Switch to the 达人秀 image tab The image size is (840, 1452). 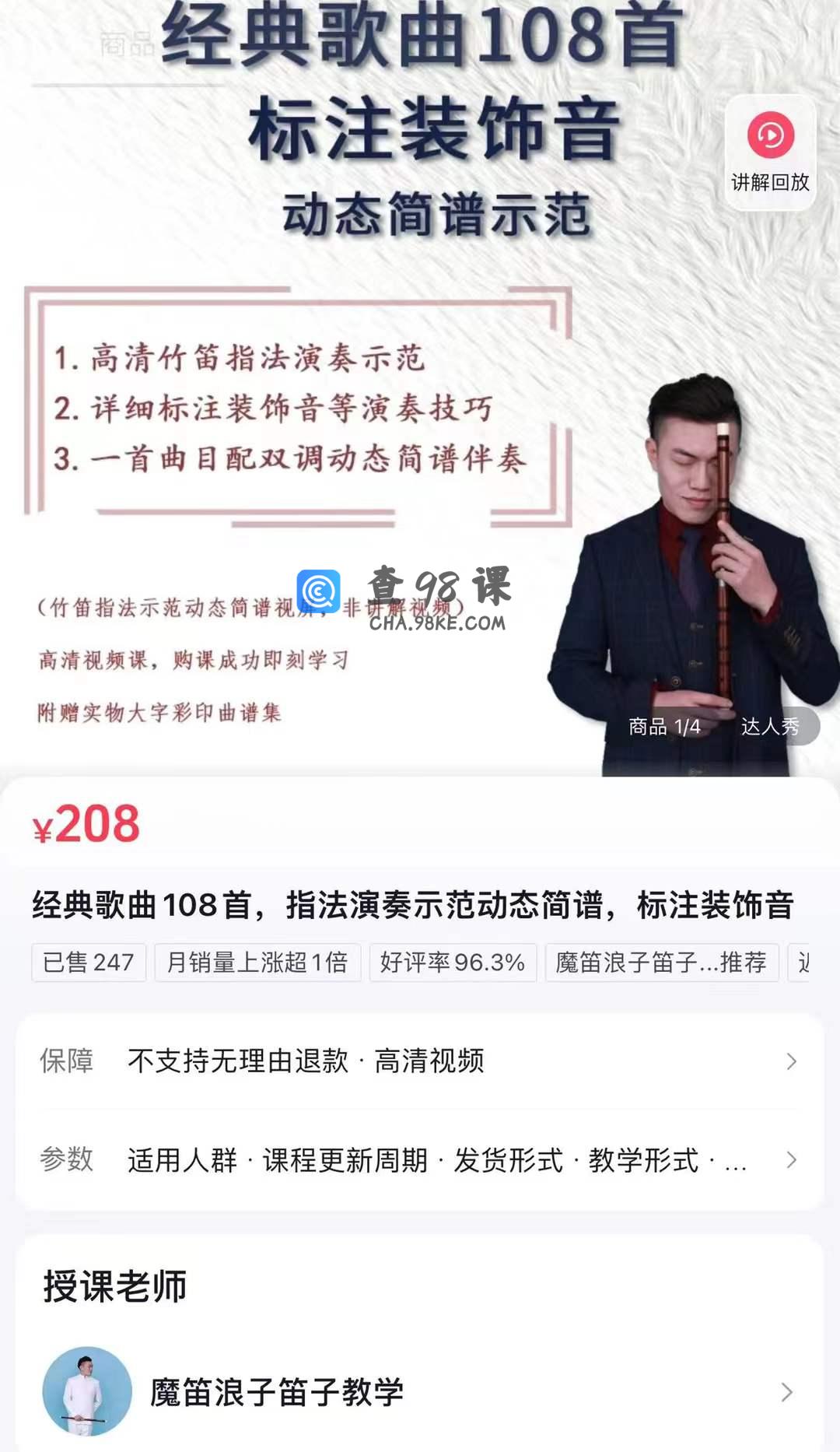point(771,727)
